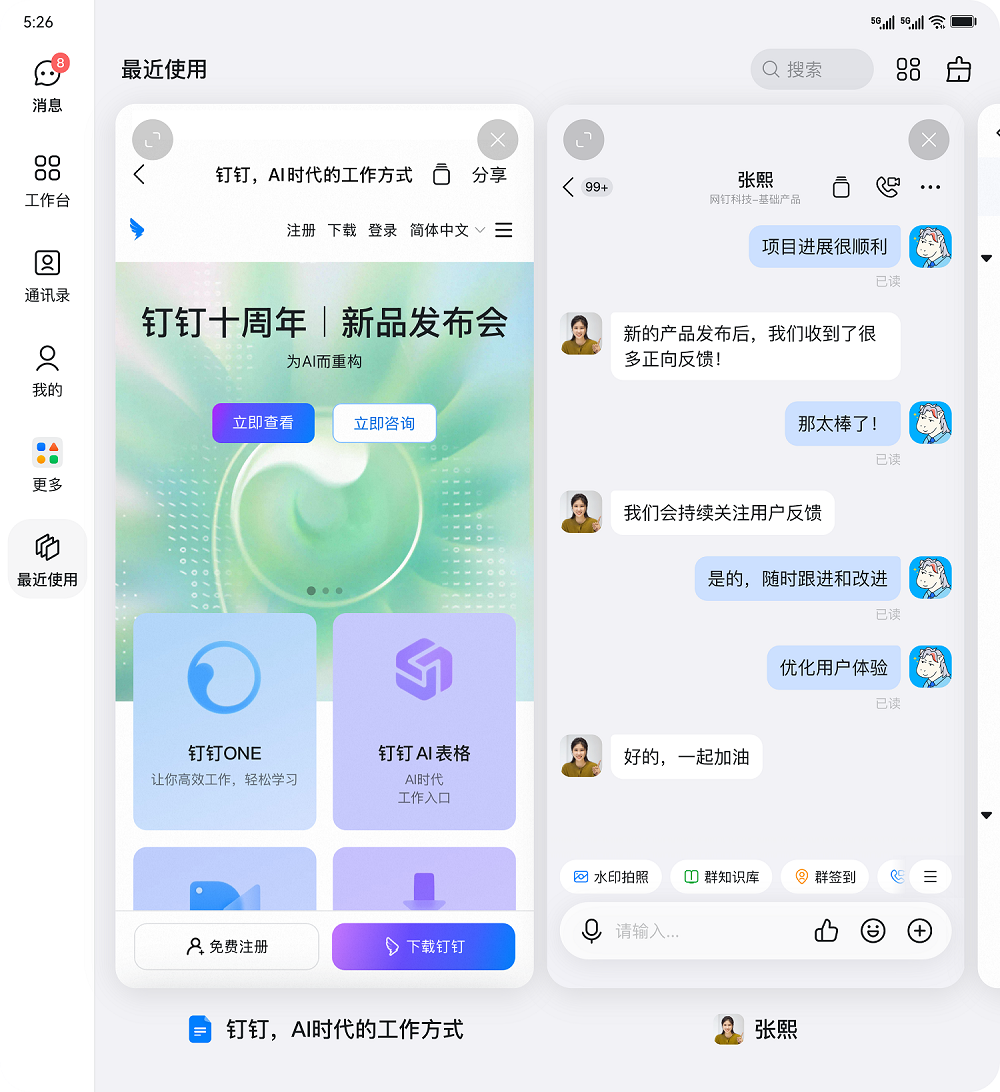Open the 钉钉 AI 表格 card
The height and width of the screenshot is (1092, 1000).
tap(424, 722)
